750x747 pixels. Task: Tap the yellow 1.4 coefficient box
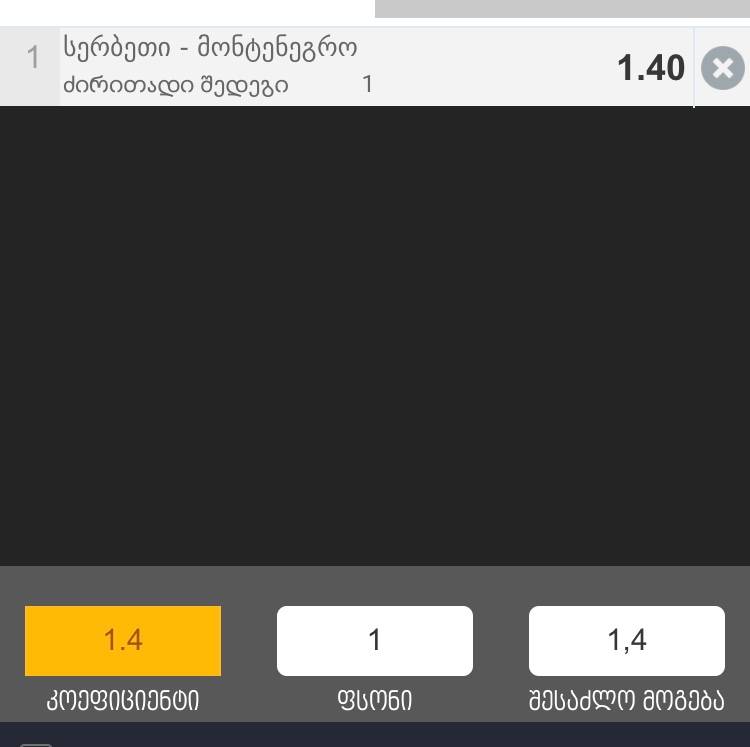click(123, 641)
